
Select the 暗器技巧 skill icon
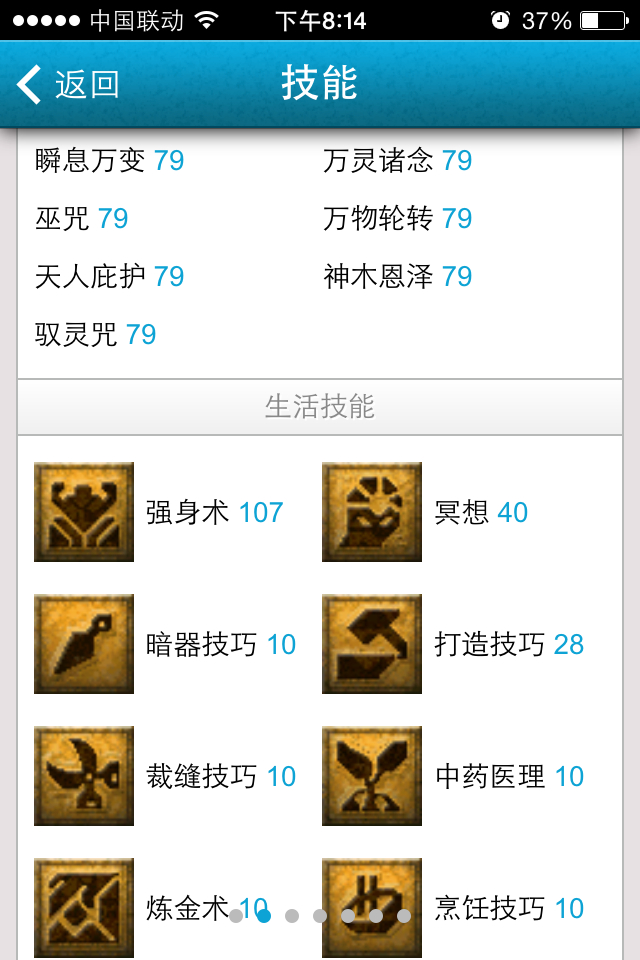point(84,644)
